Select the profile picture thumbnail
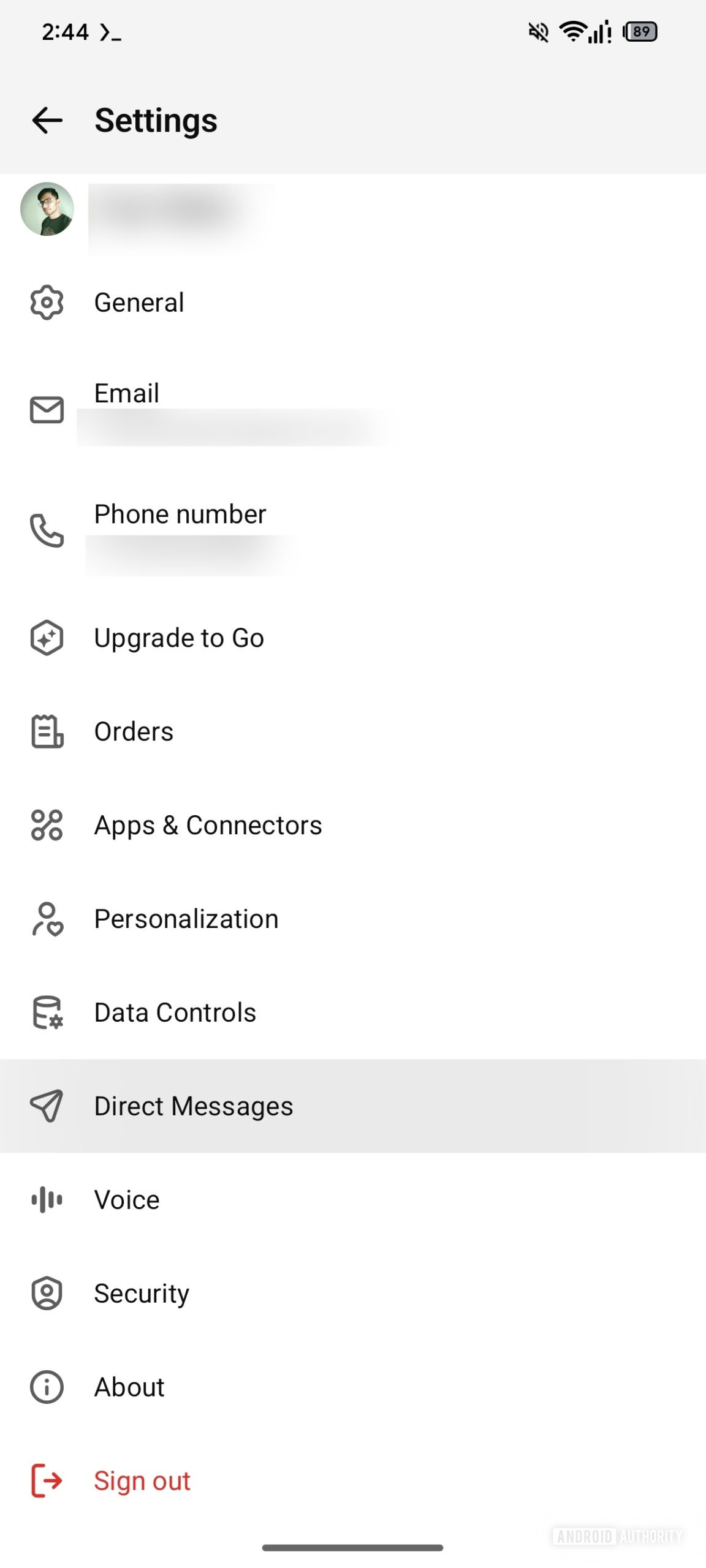 point(46,209)
